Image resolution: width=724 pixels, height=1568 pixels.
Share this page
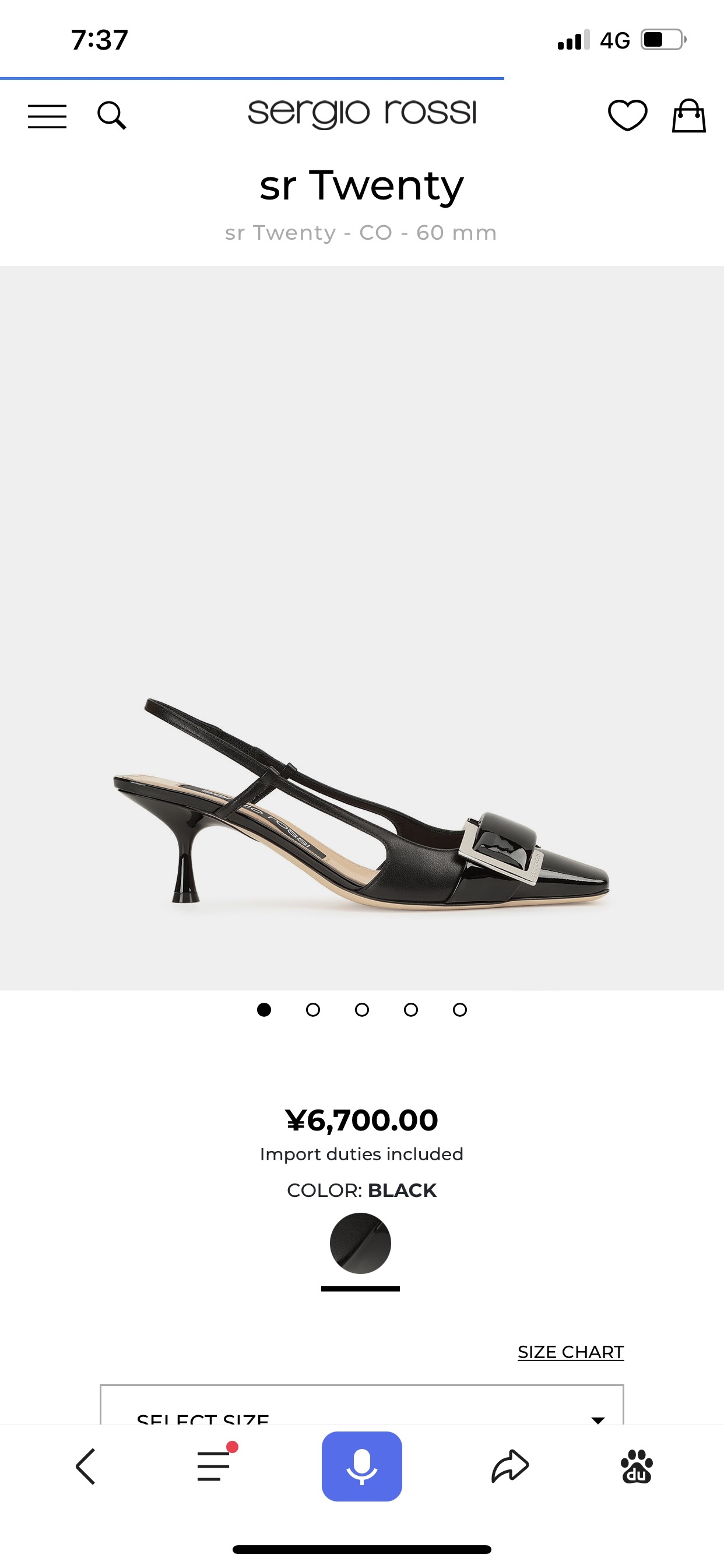(510, 1466)
